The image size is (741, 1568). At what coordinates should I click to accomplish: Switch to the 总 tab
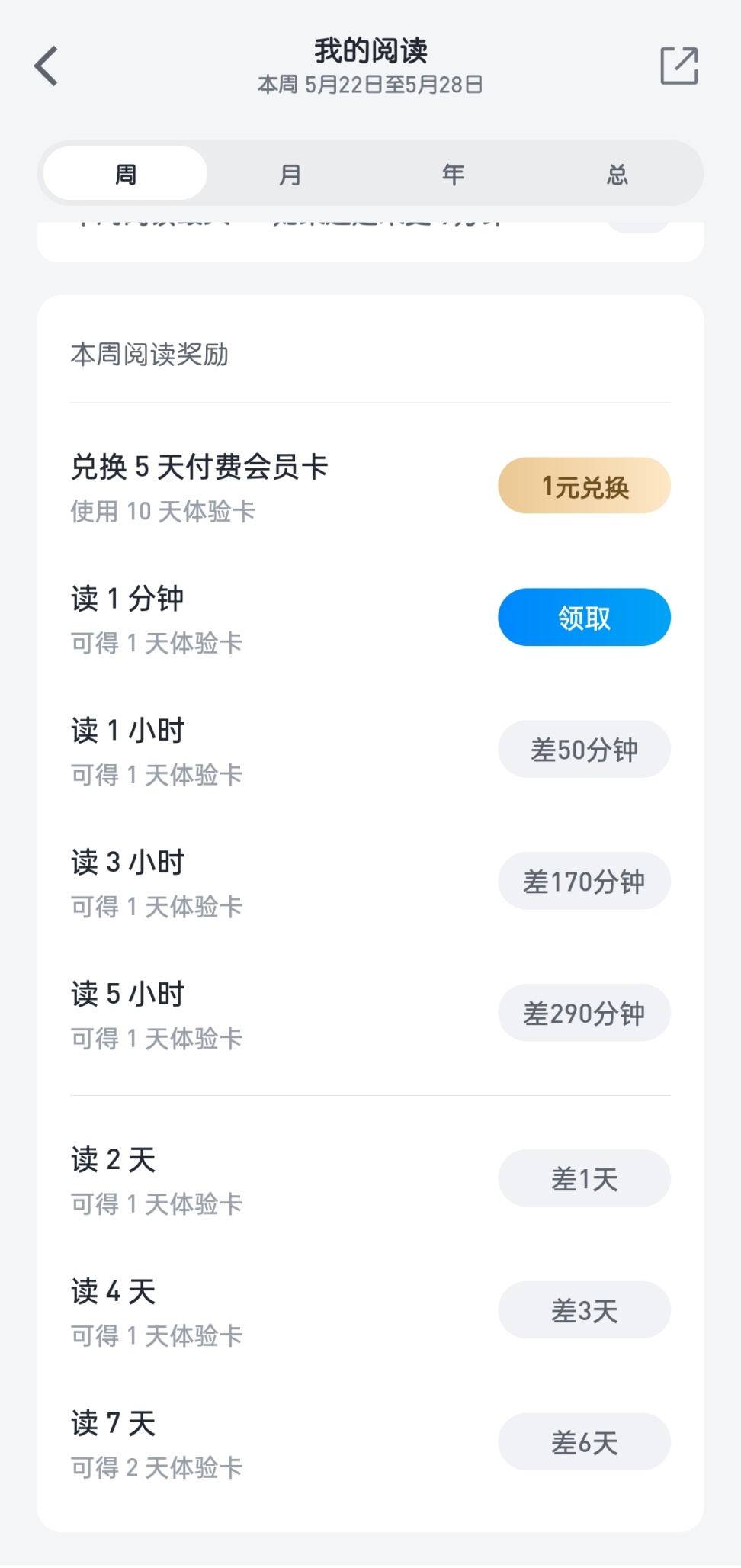coord(617,174)
